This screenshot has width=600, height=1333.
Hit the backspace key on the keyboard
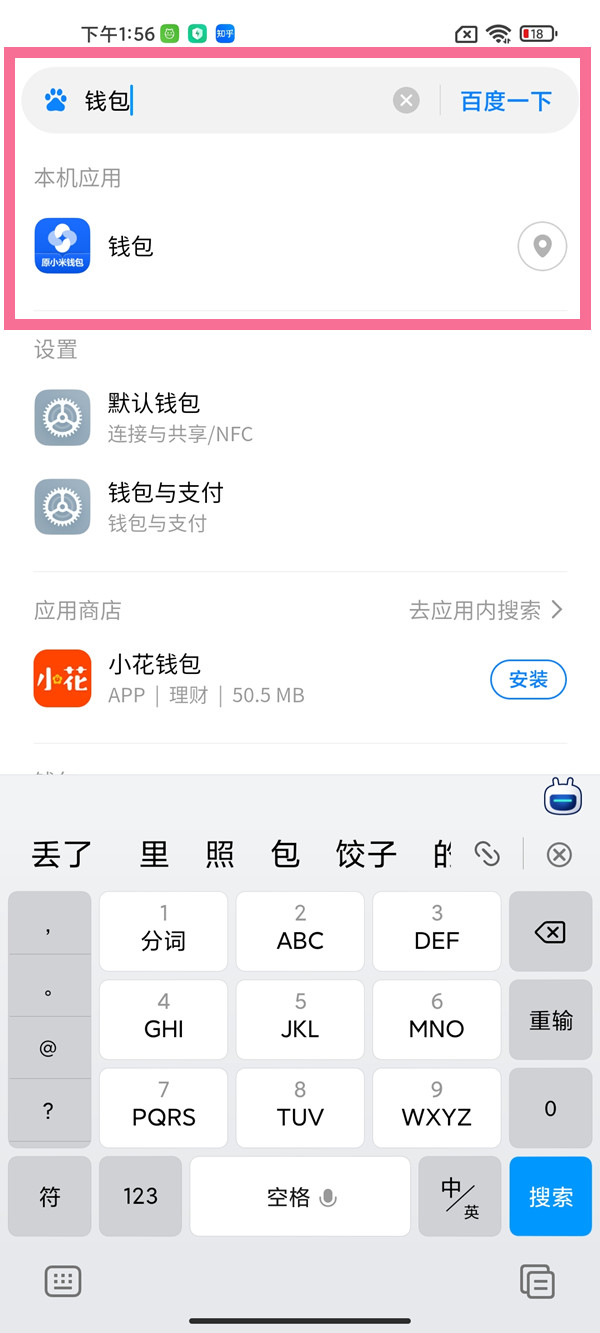550,933
